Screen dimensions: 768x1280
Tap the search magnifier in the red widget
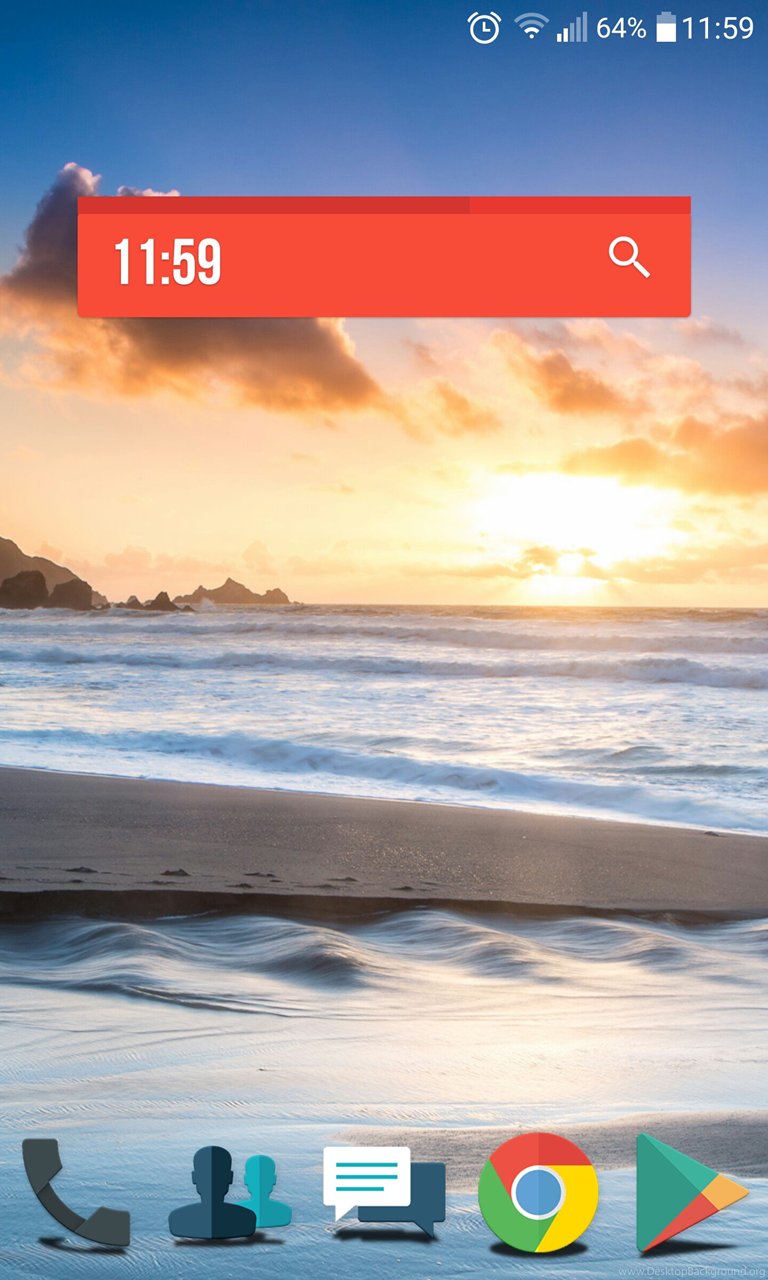tap(629, 258)
